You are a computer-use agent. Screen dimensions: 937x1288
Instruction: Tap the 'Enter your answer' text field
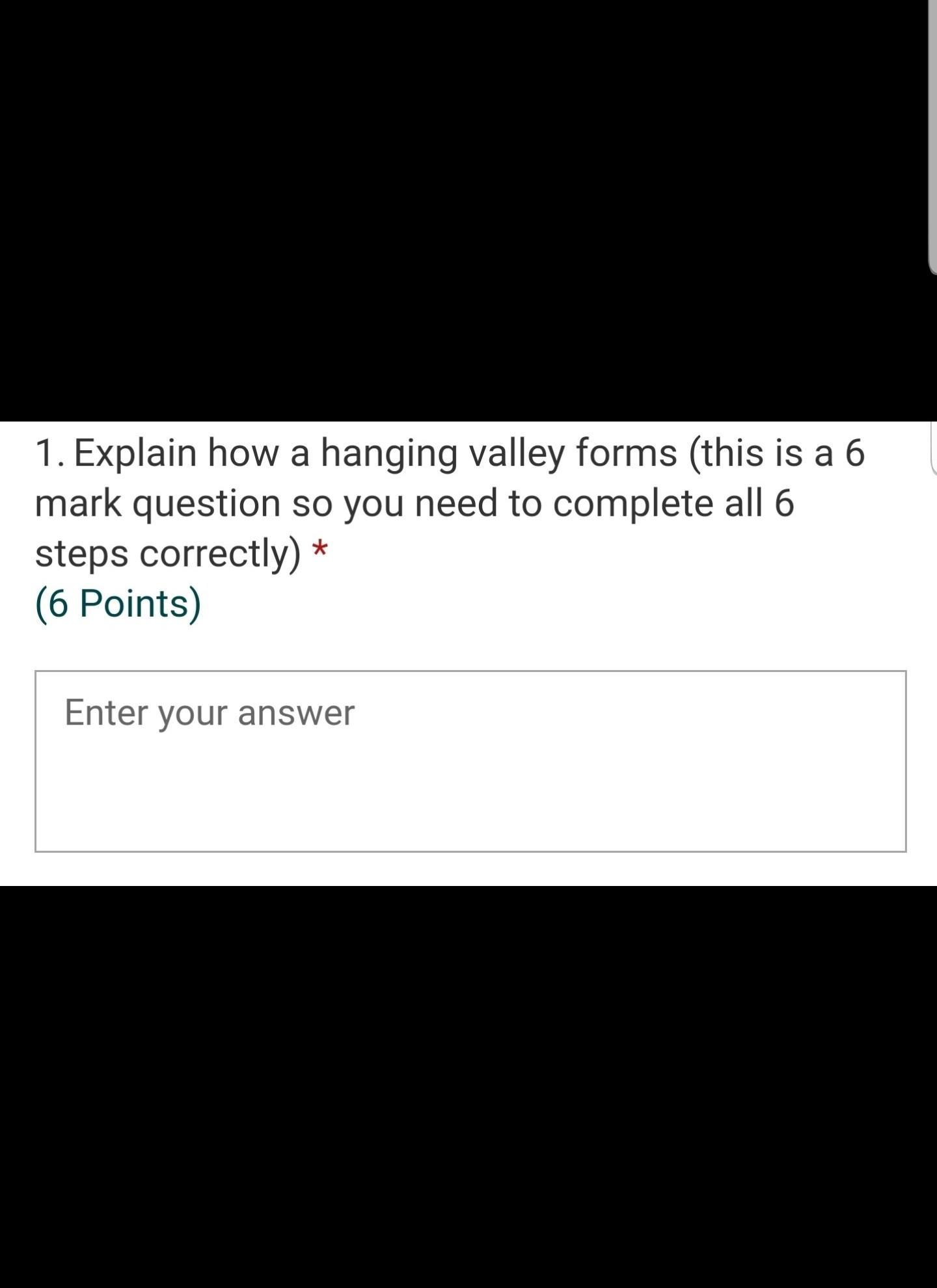point(470,760)
